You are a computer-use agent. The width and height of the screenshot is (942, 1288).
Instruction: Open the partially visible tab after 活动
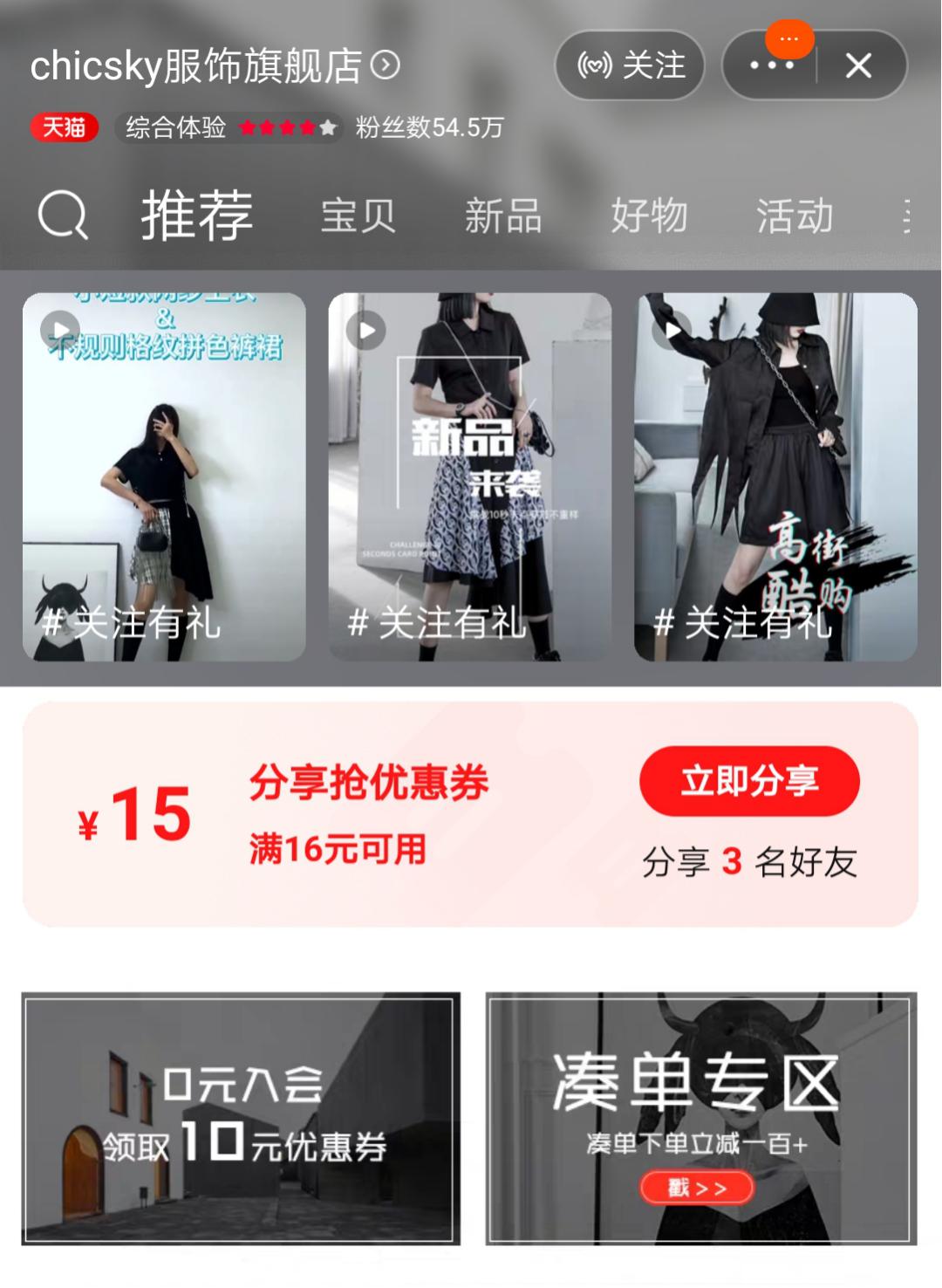(x=907, y=215)
